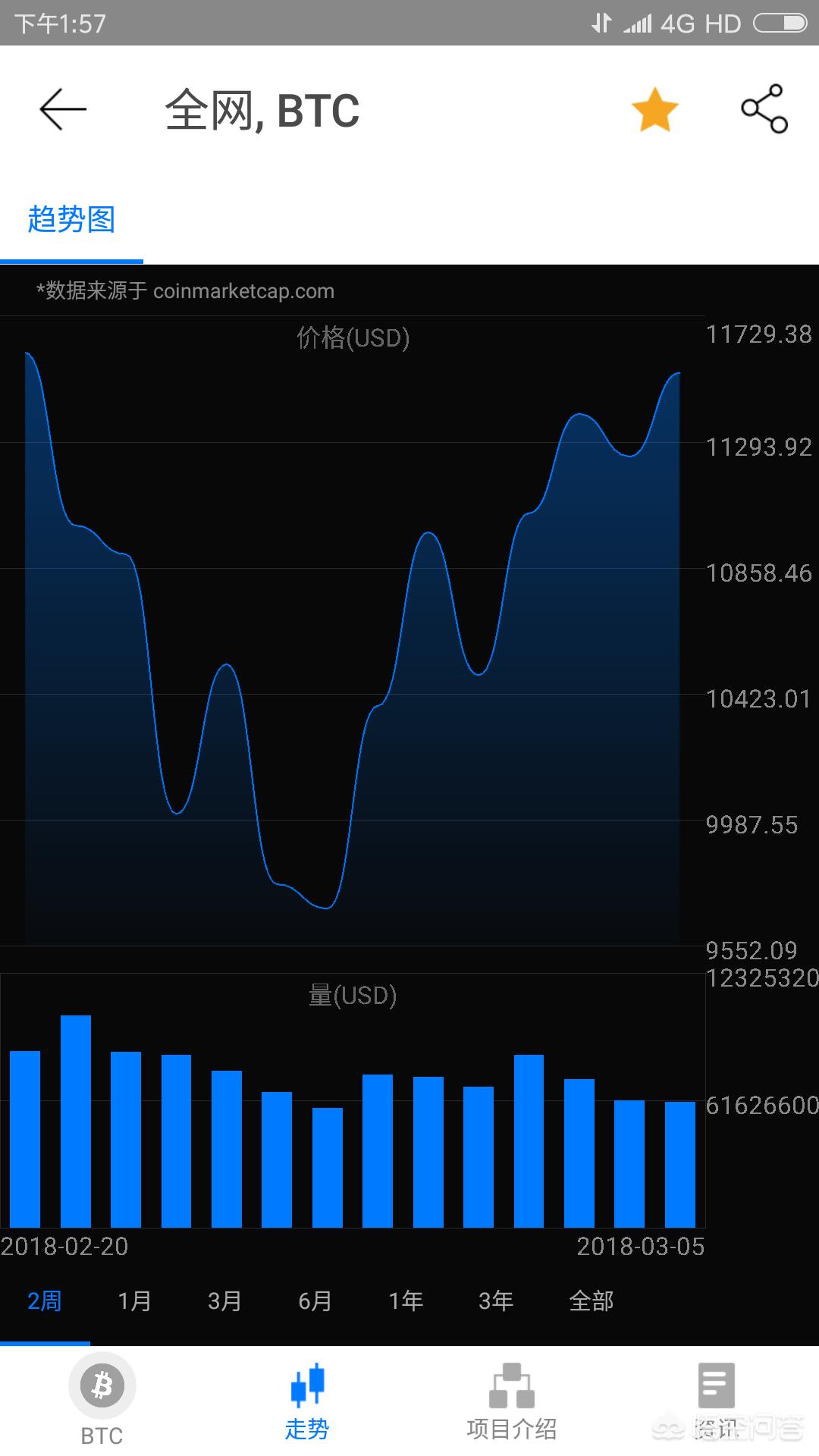Switch chart range to 3月
Image resolution: width=819 pixels, height=1456 pixels.
(x=224, y=1301)
